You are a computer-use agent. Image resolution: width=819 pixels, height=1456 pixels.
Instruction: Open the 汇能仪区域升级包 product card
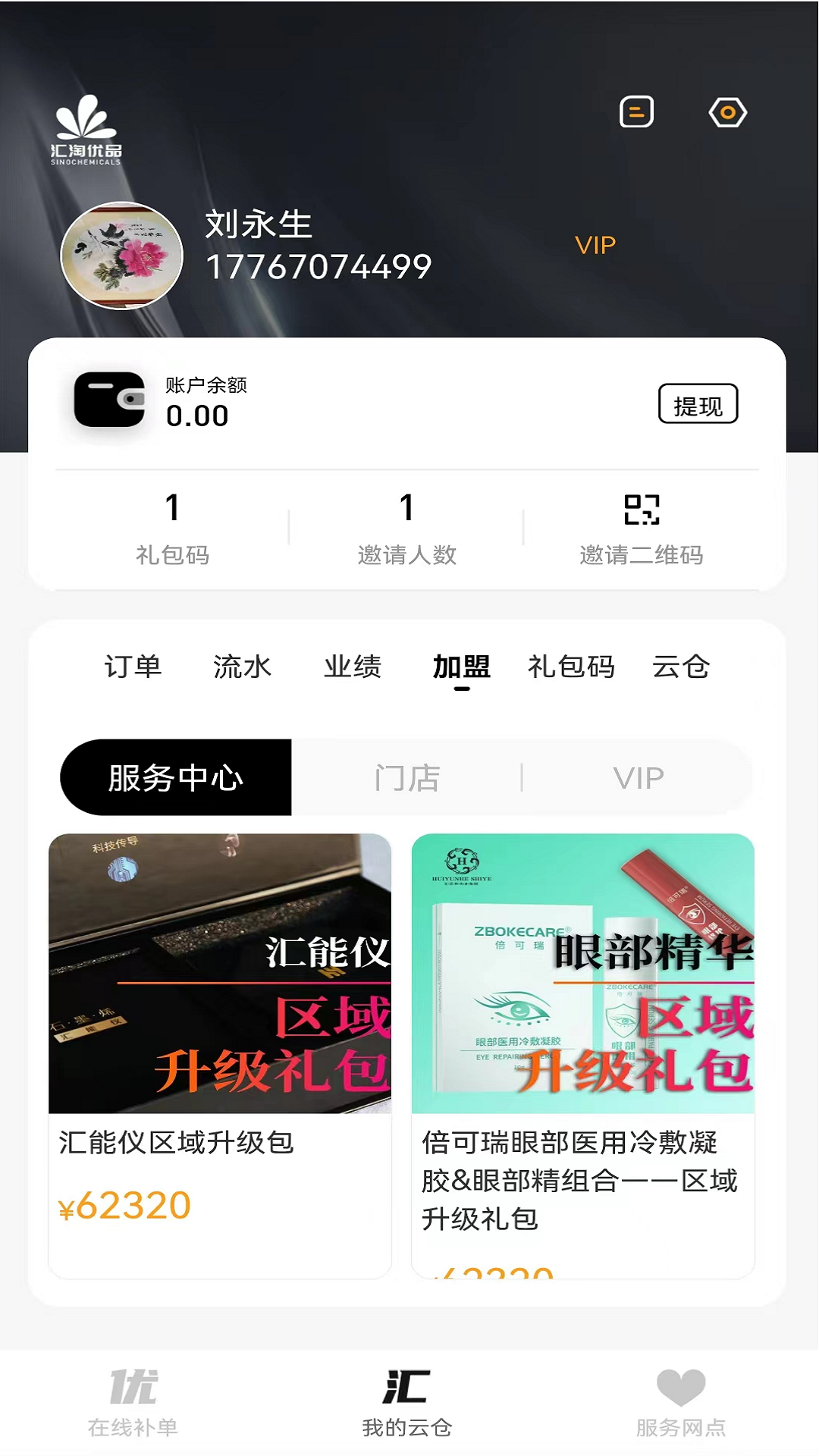click(x=220, y=1054)
